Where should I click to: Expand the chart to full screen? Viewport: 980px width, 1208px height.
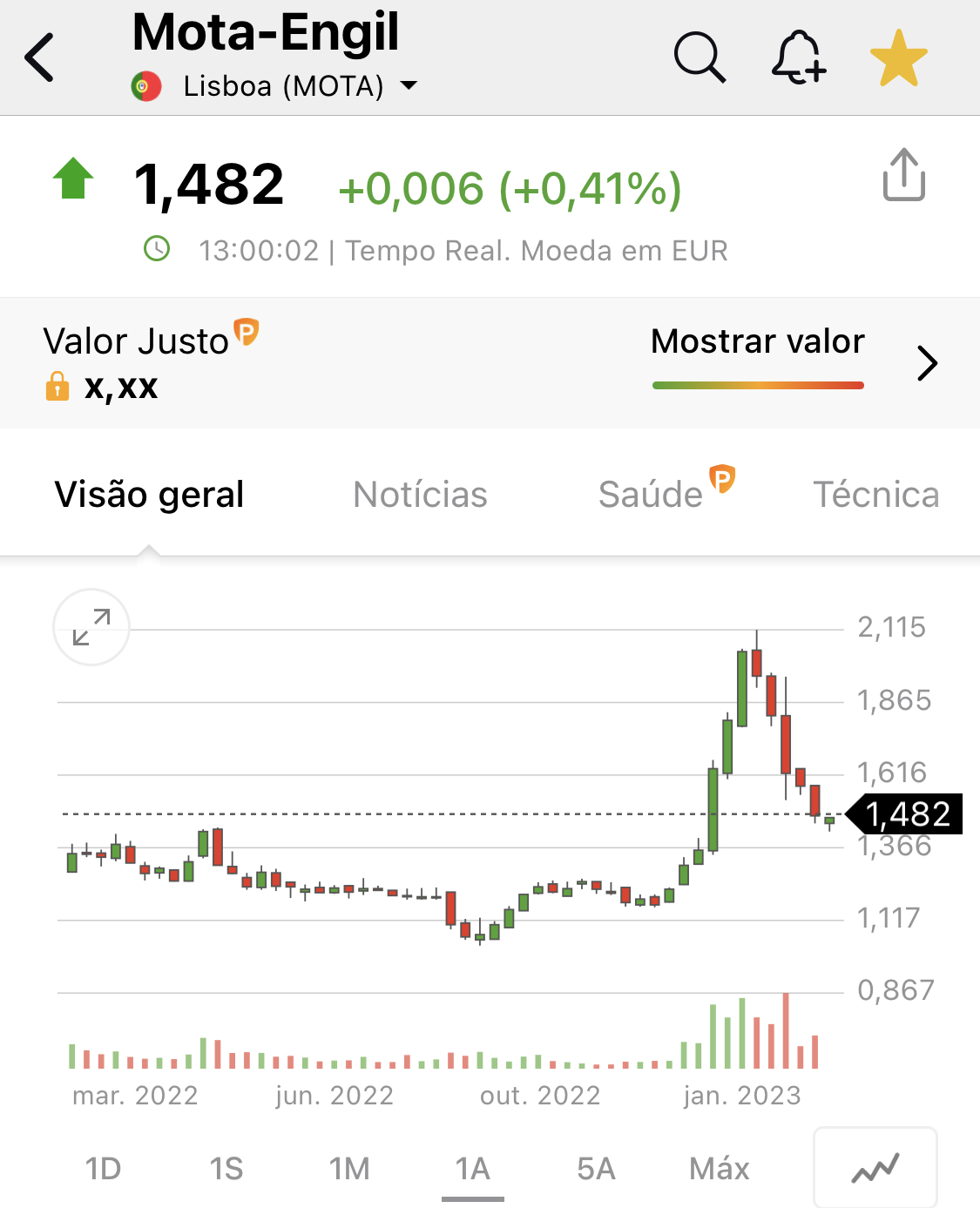point(91,627)
